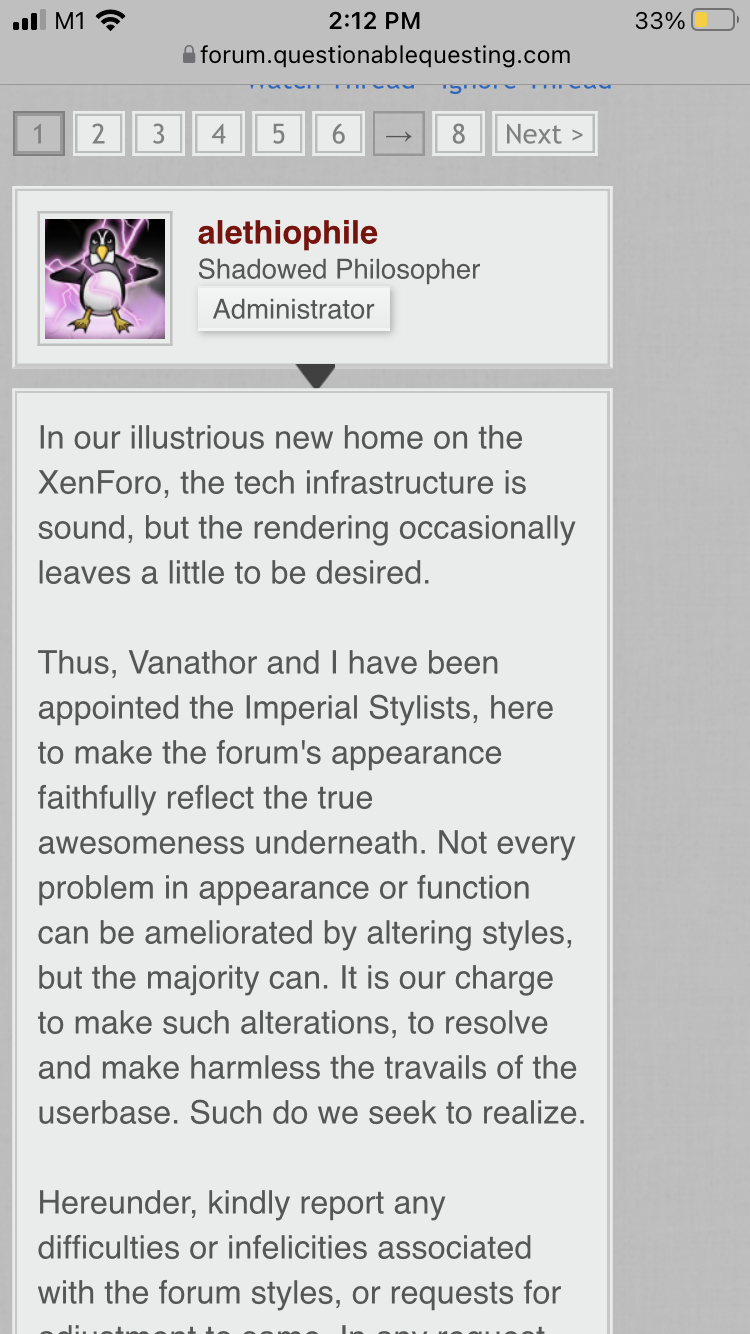The width and height of the screenshot is (750, 1334).
Task: Go to page 2 of the thread
Action: pyautogui.click(x=98, y=134)
